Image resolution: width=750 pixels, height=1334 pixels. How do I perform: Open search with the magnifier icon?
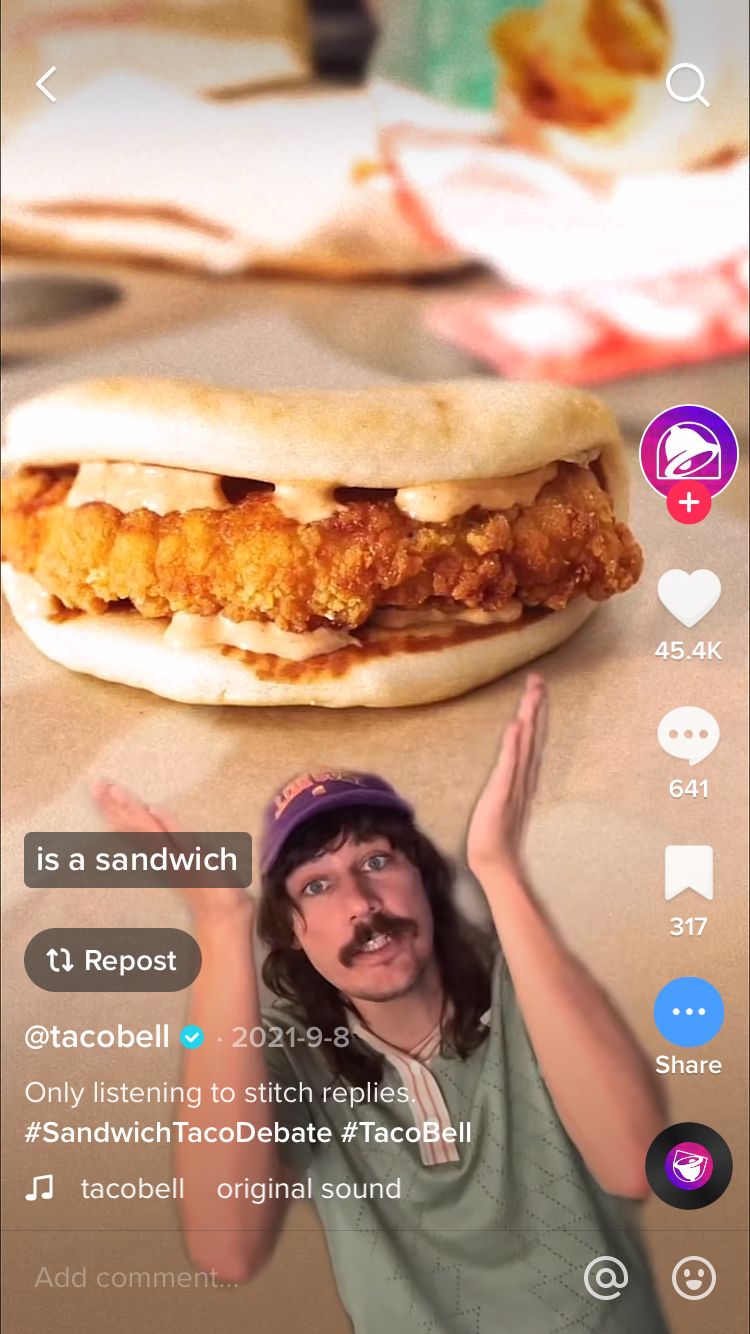coord(687,86)
